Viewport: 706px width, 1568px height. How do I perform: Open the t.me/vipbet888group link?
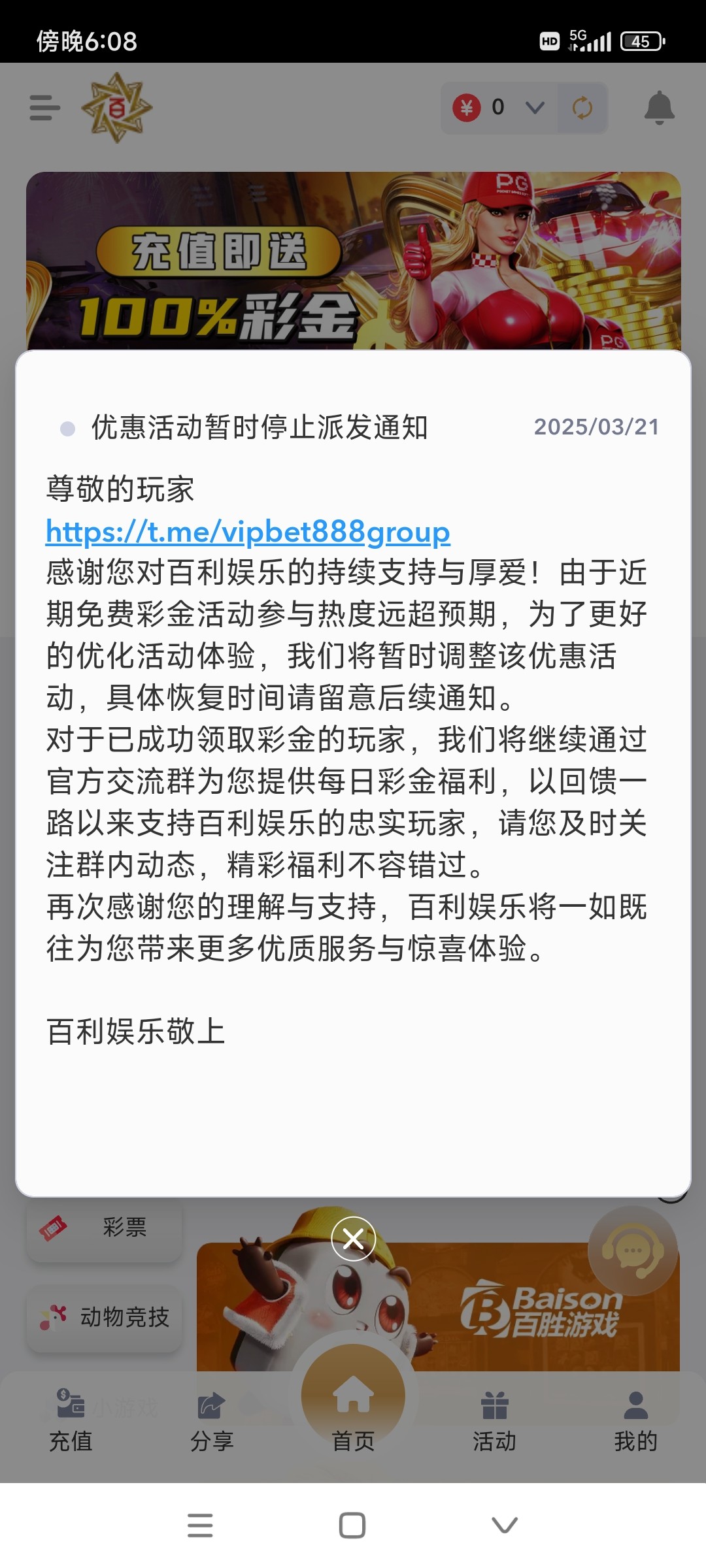pos(248,532)
